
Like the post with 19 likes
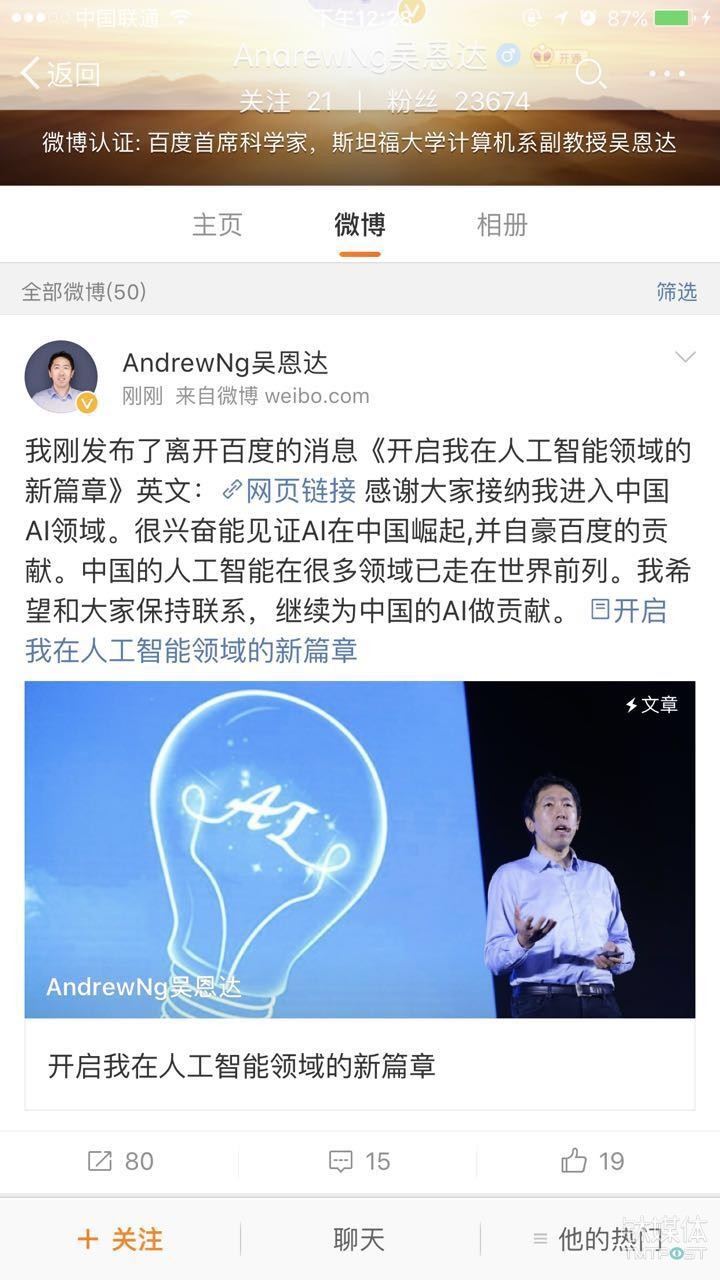[593, 1161]
